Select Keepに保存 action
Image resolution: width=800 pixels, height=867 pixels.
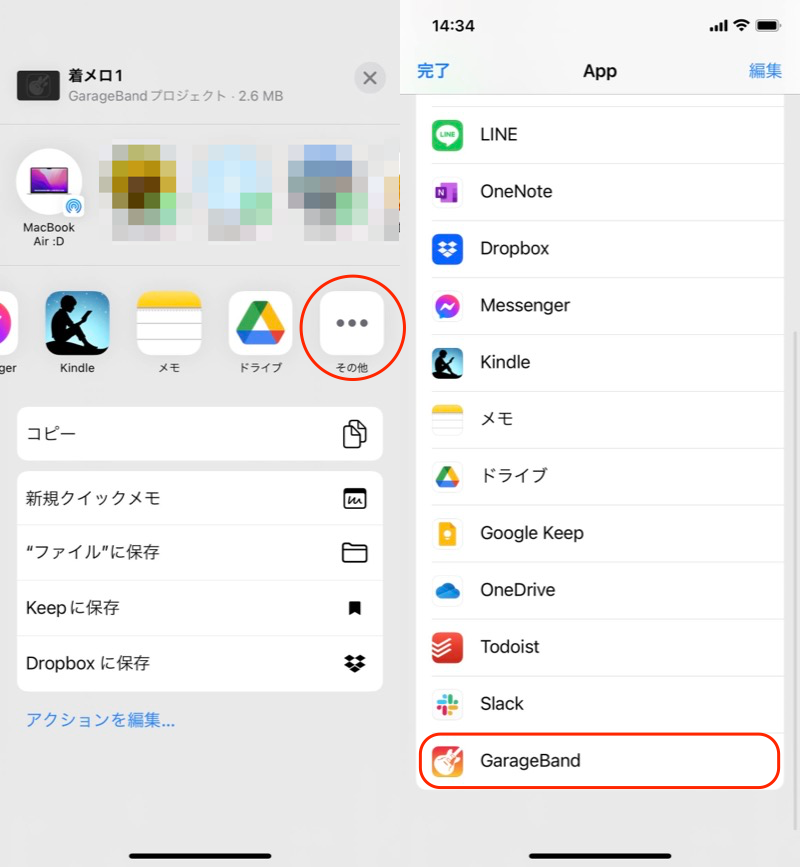(x=199, y=608)
